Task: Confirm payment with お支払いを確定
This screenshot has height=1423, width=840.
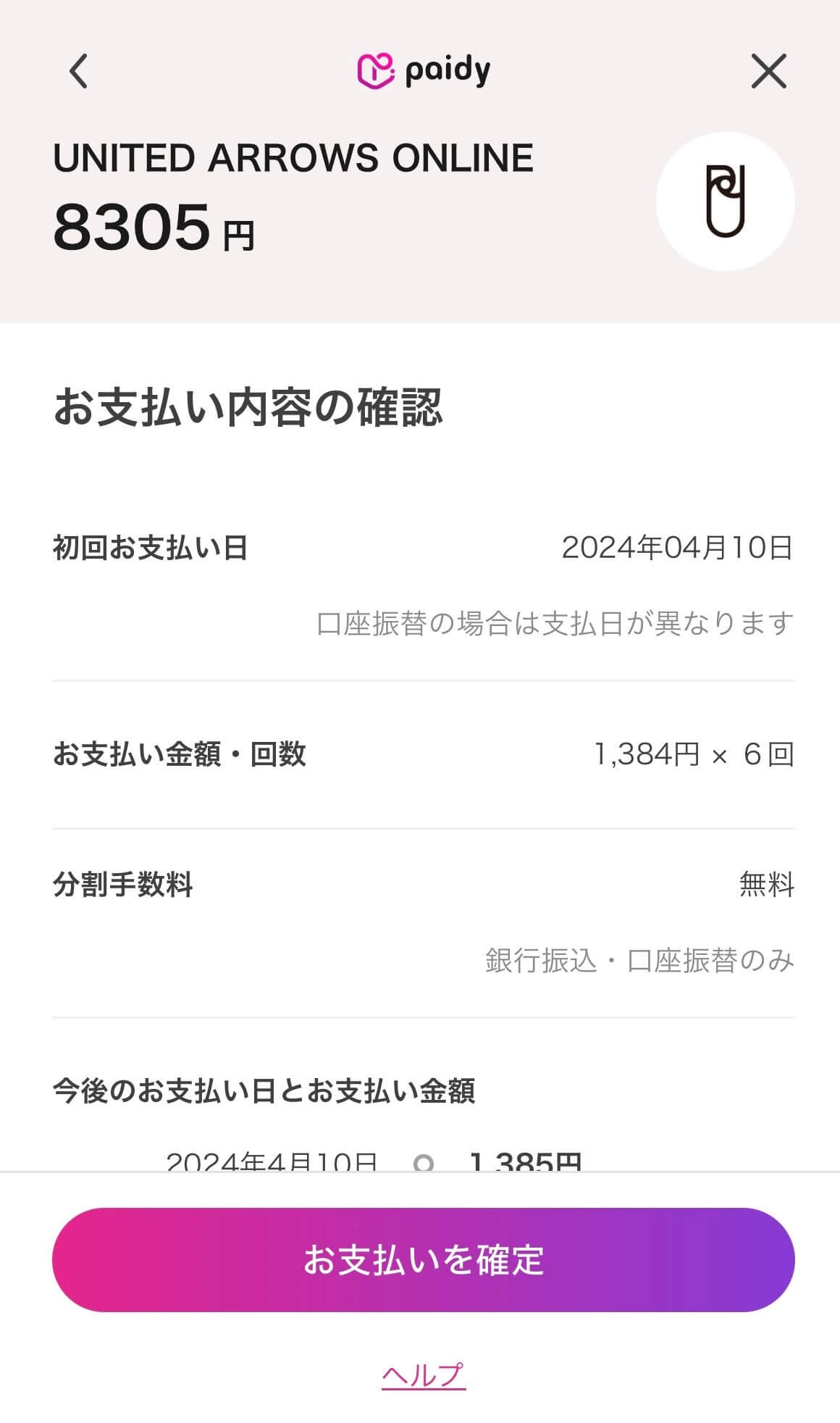Action: (x=424, y=1259)
